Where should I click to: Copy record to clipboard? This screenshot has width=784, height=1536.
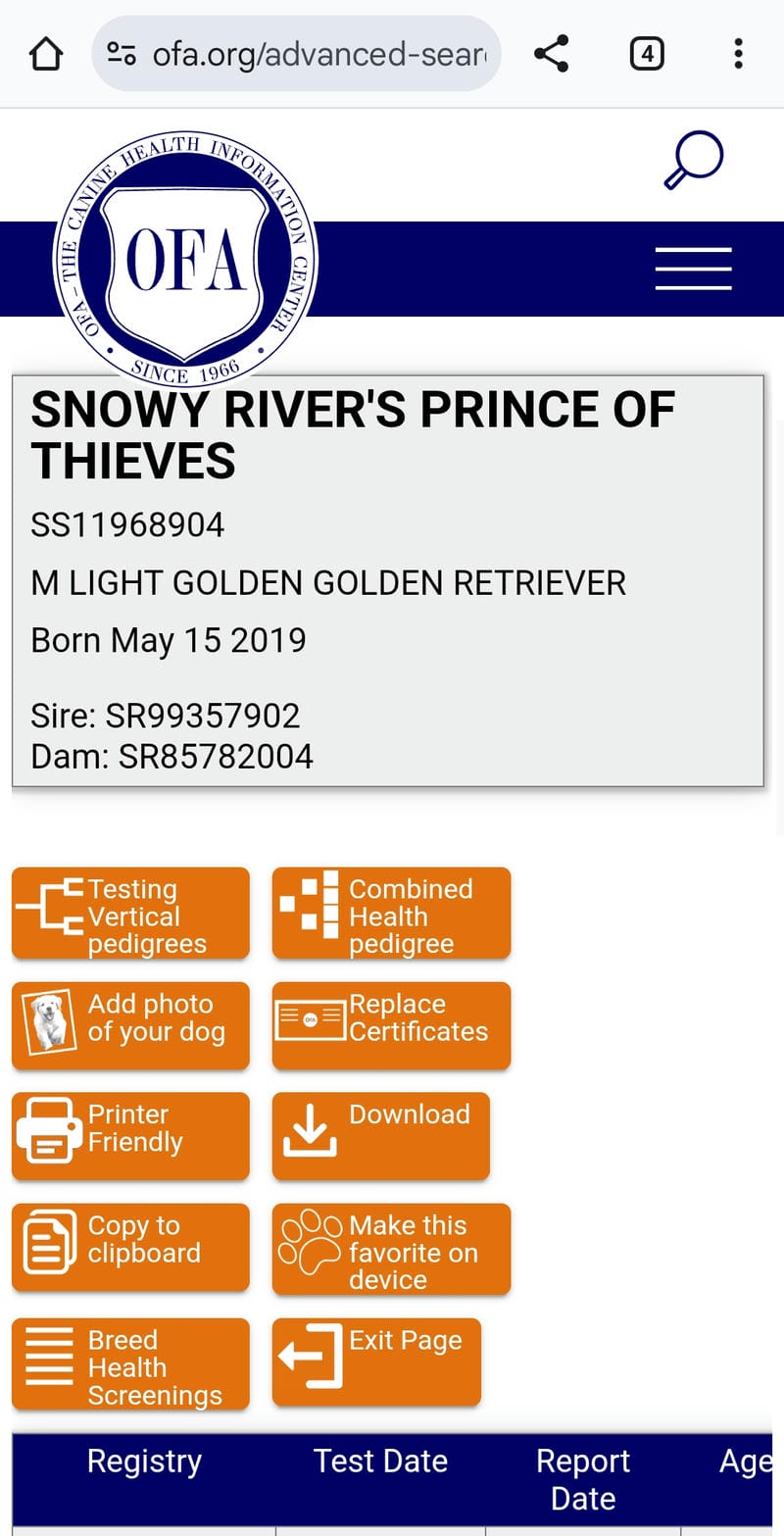pyautogui.click(x=130, y=1247)
